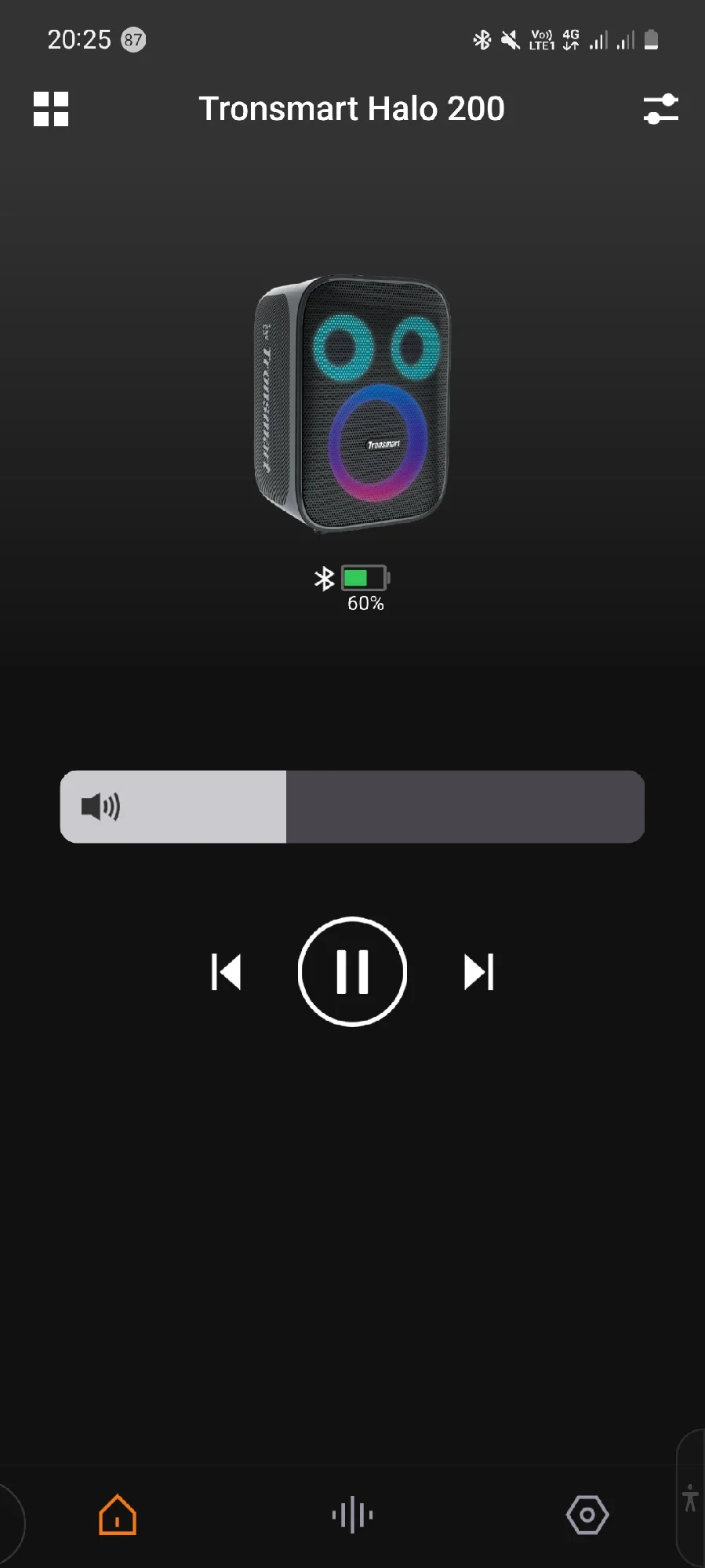The image size is (705, 1568).
Task: Switch to the Home tab
Action: 118,1514
